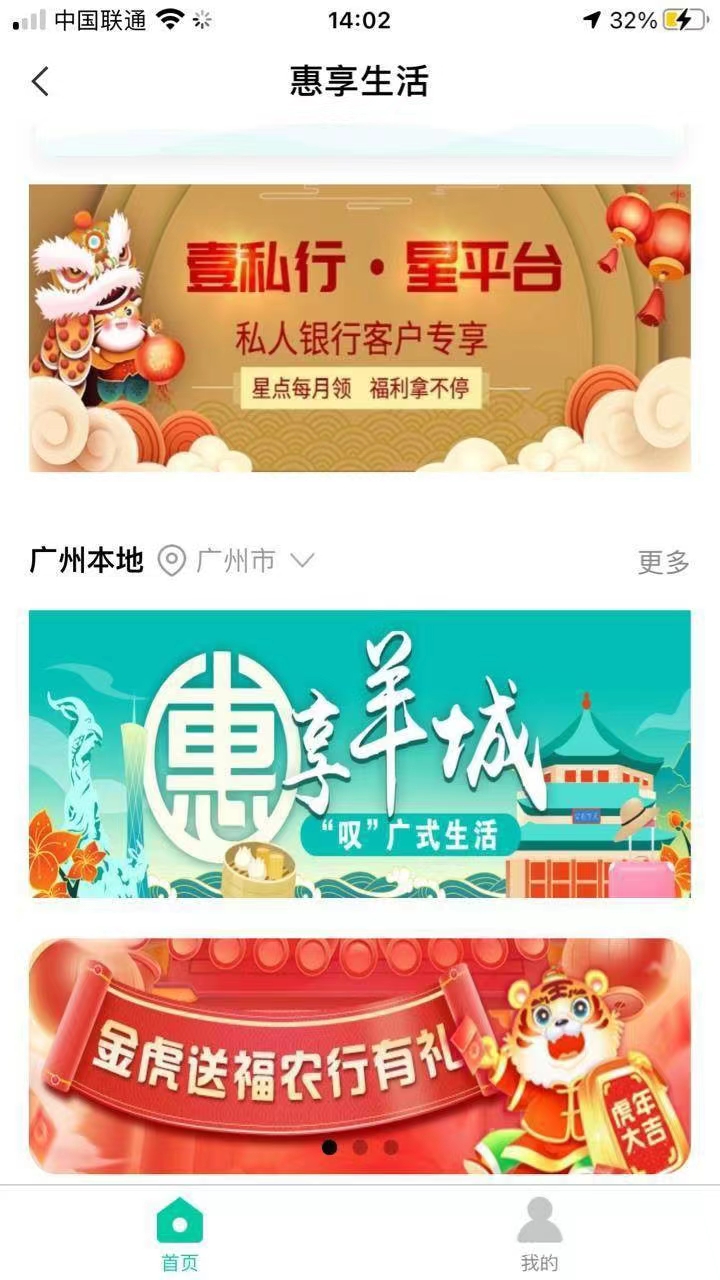
Task: Expand the 广州市 city selector
Action: pyautogui.click(x=256, y=561)
